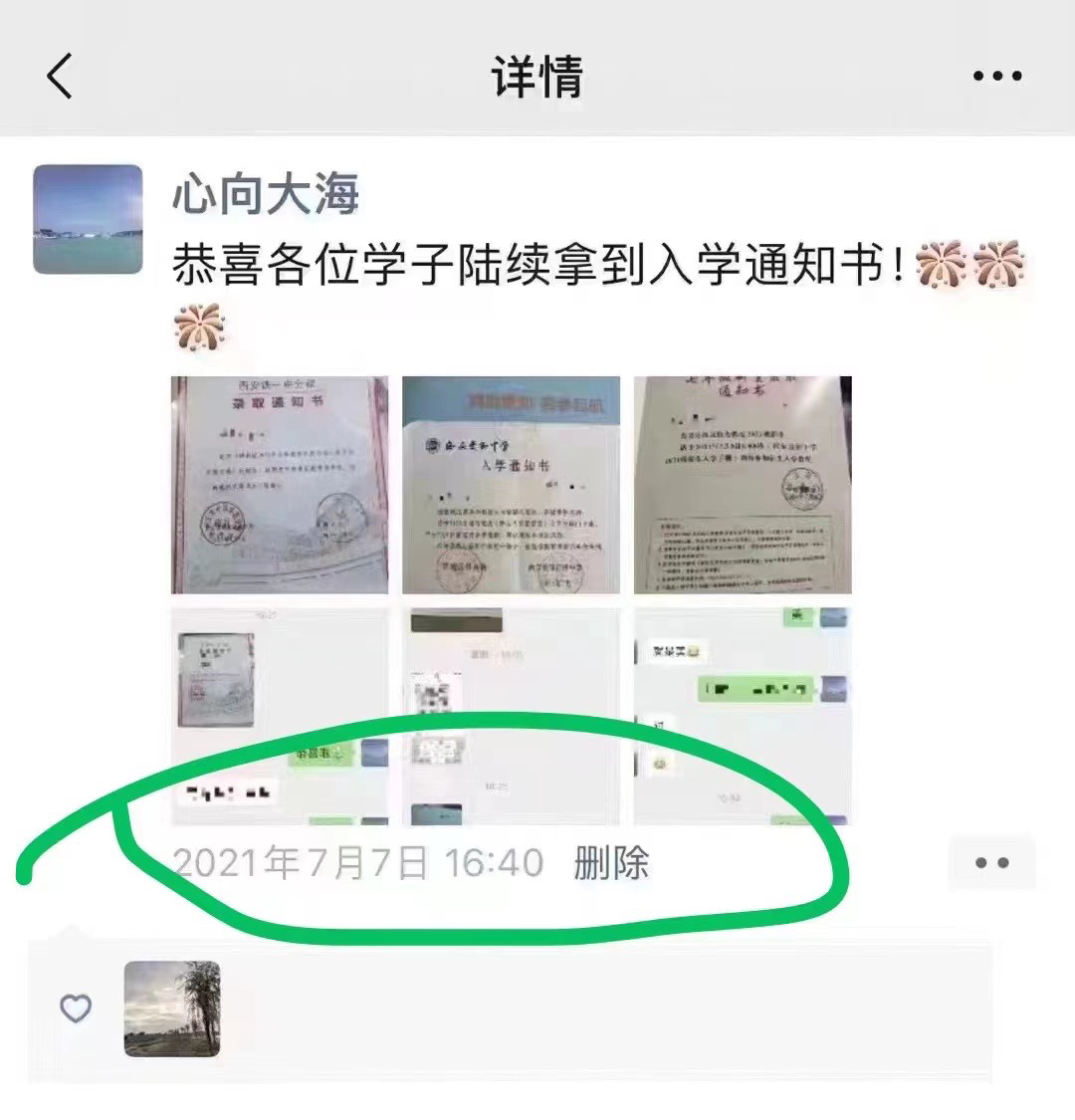This screenshot has width=1075, height=1120.
Task: Open the 心向大海 username link
Action: click(266, 194)
